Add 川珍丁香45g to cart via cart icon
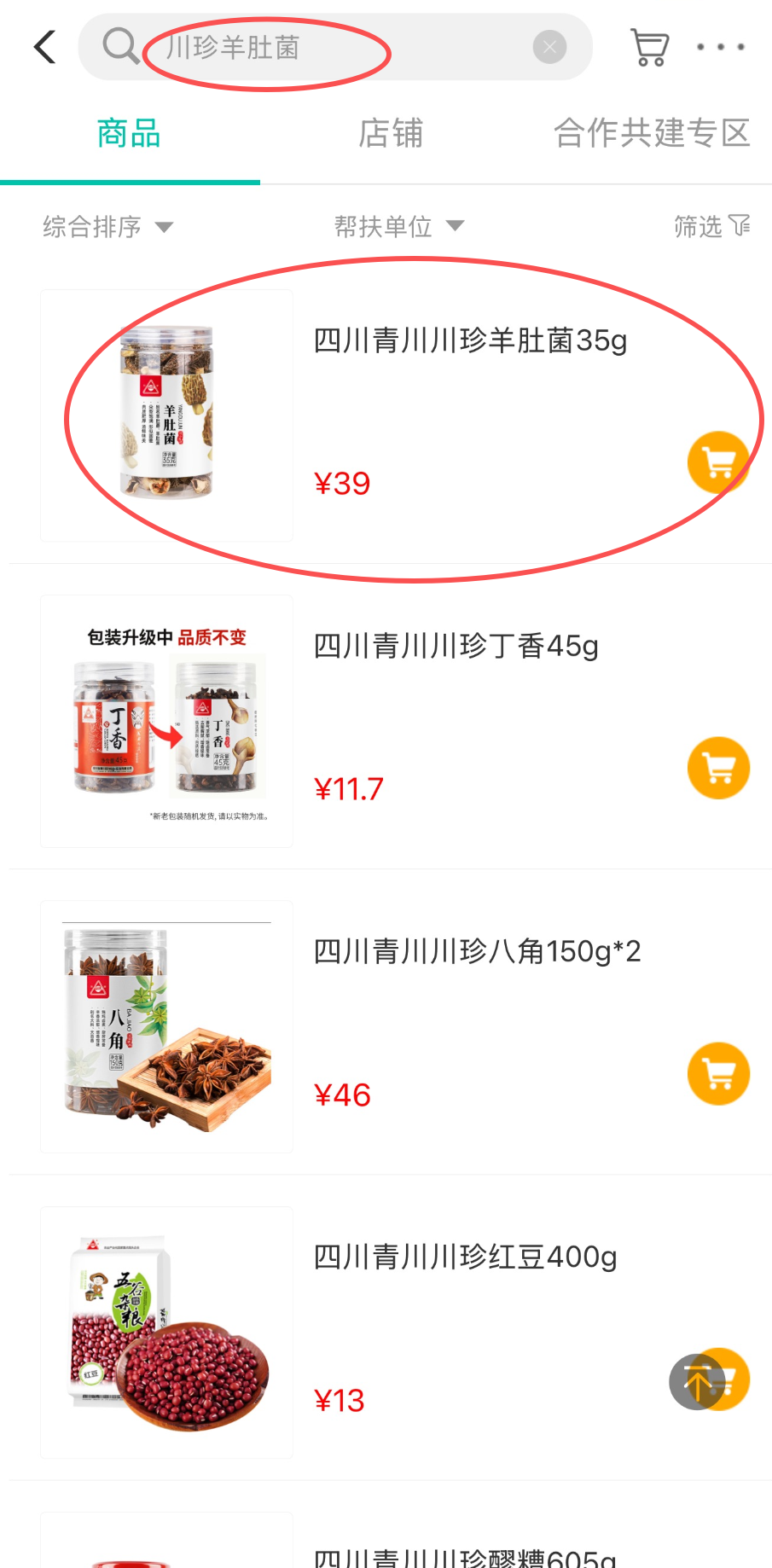 coord(717,767)
